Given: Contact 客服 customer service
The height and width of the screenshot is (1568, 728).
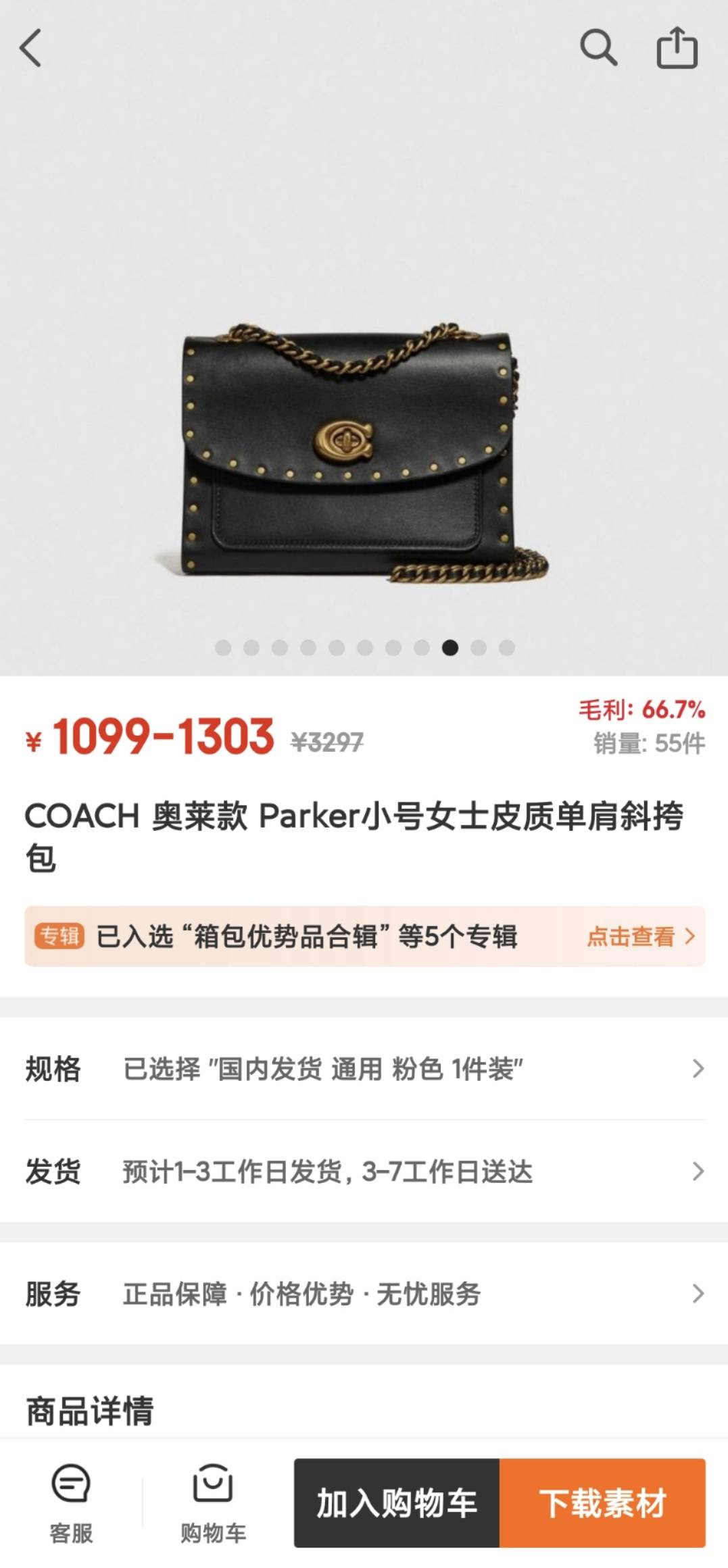Looking at the screenshot, I should [x=71, y=1503].
